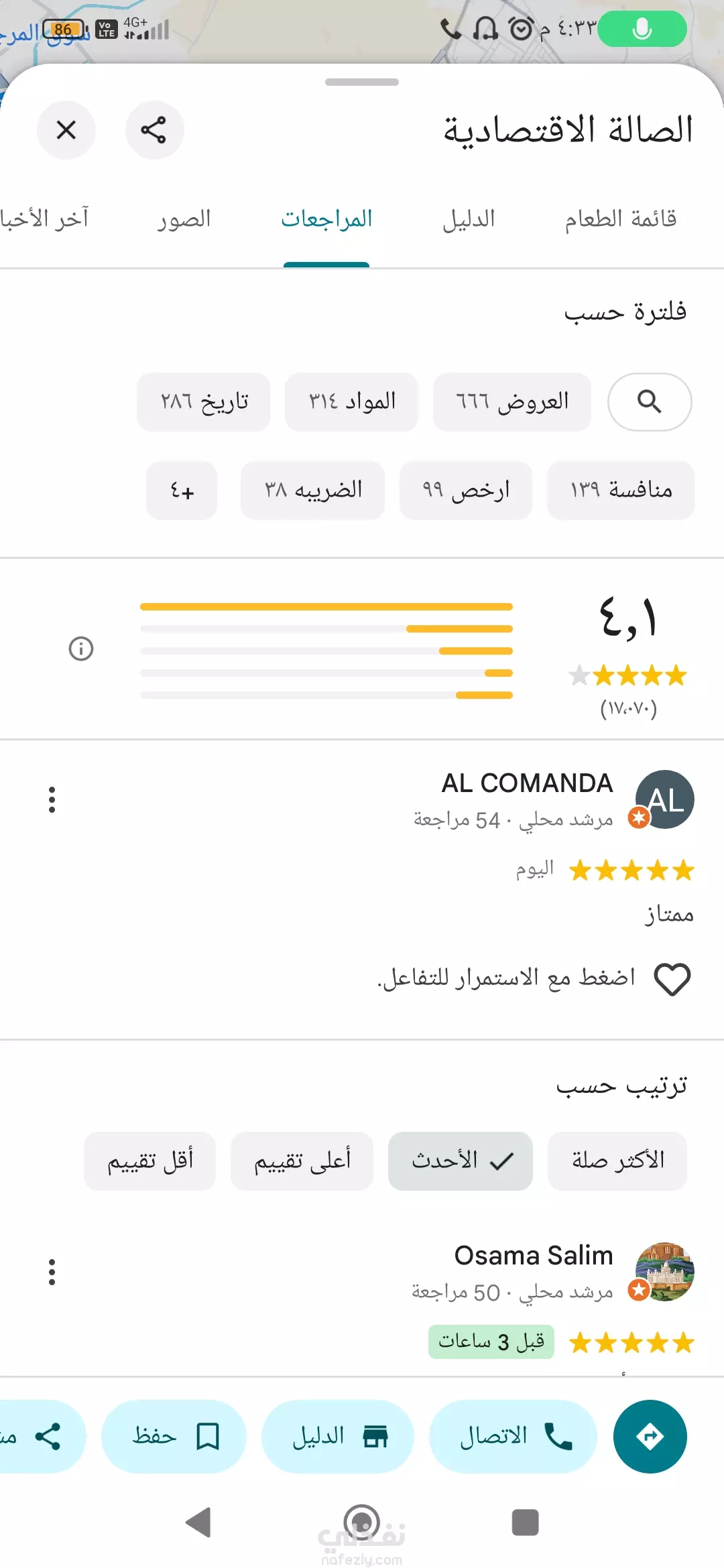The image size is (724, 1568).
Task: Open options menu for AL COMANDA review
Action: click(x=52, y=800)
